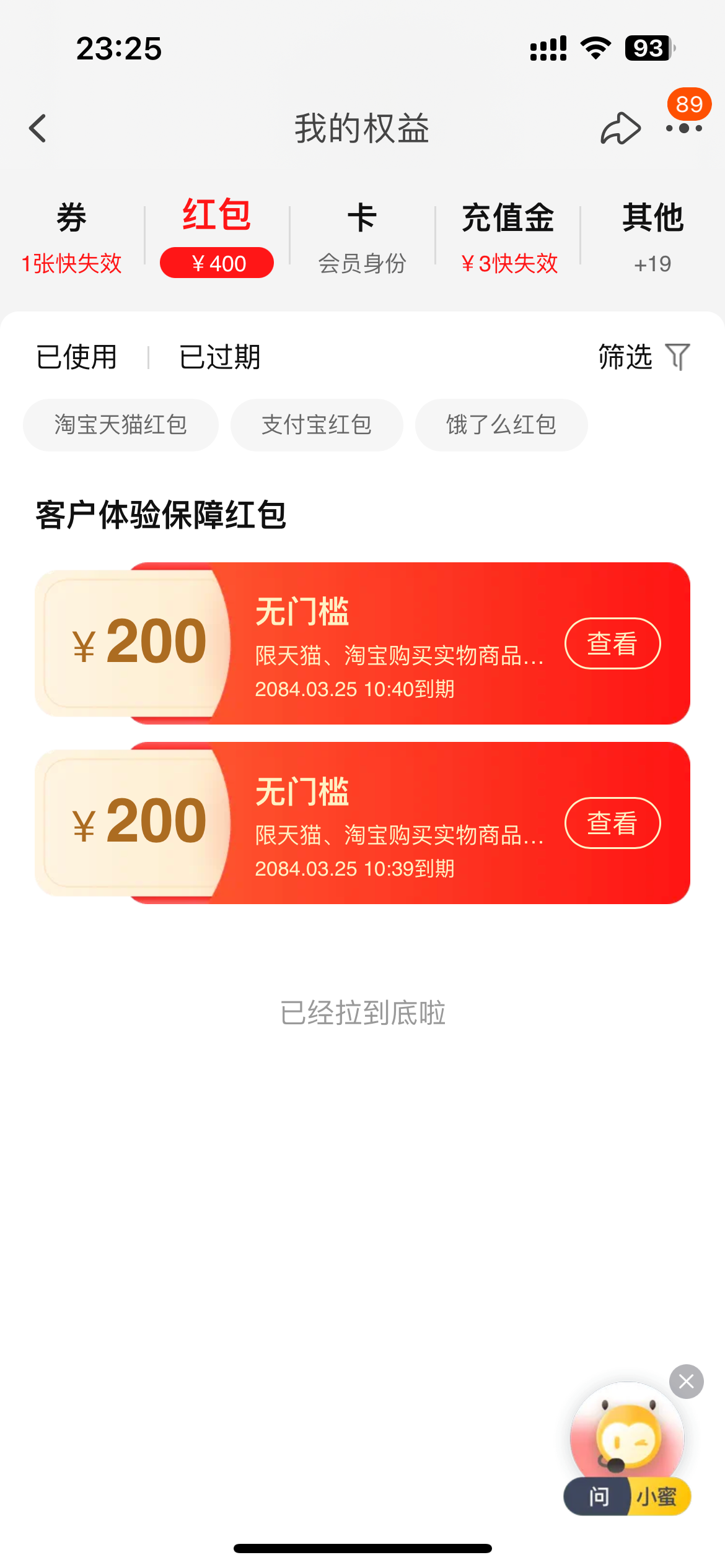Dismiss the 小蜜 floating assistant
725x1568 pixels.
pyautogui.click(x=686, y=1382)
